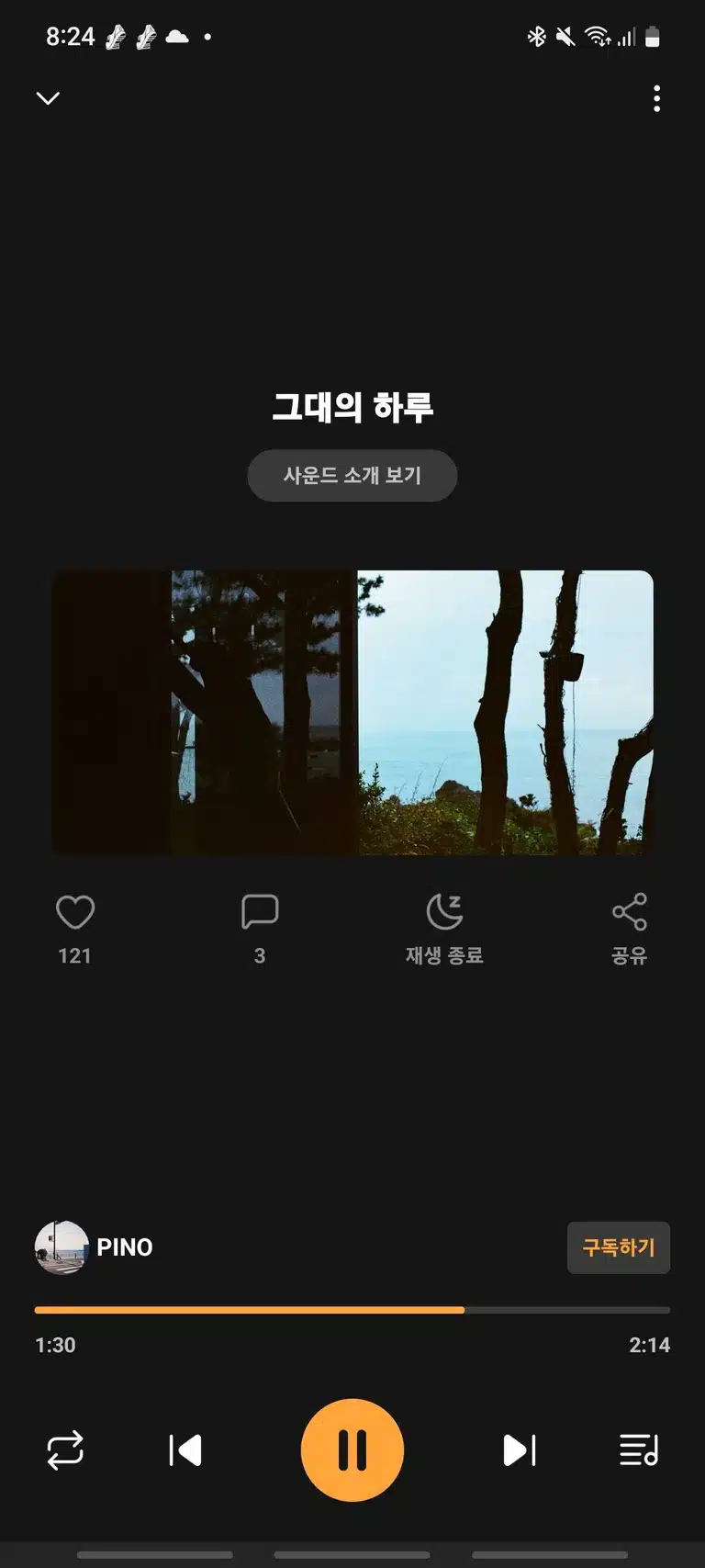Collapse the player with the down chevron

coord(48,98)
